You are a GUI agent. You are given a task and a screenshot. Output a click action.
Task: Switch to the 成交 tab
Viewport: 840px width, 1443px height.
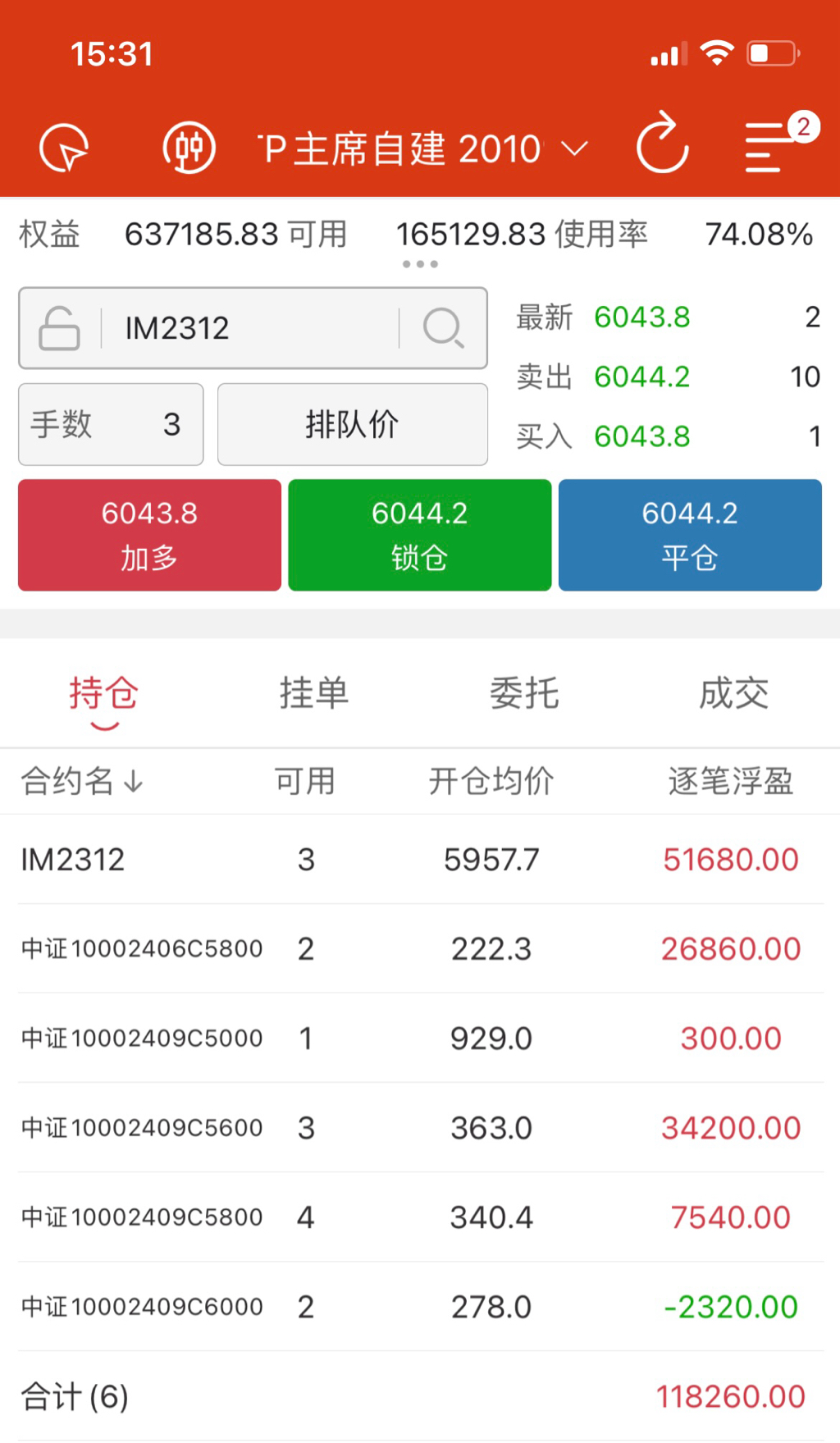pos(734,693)
